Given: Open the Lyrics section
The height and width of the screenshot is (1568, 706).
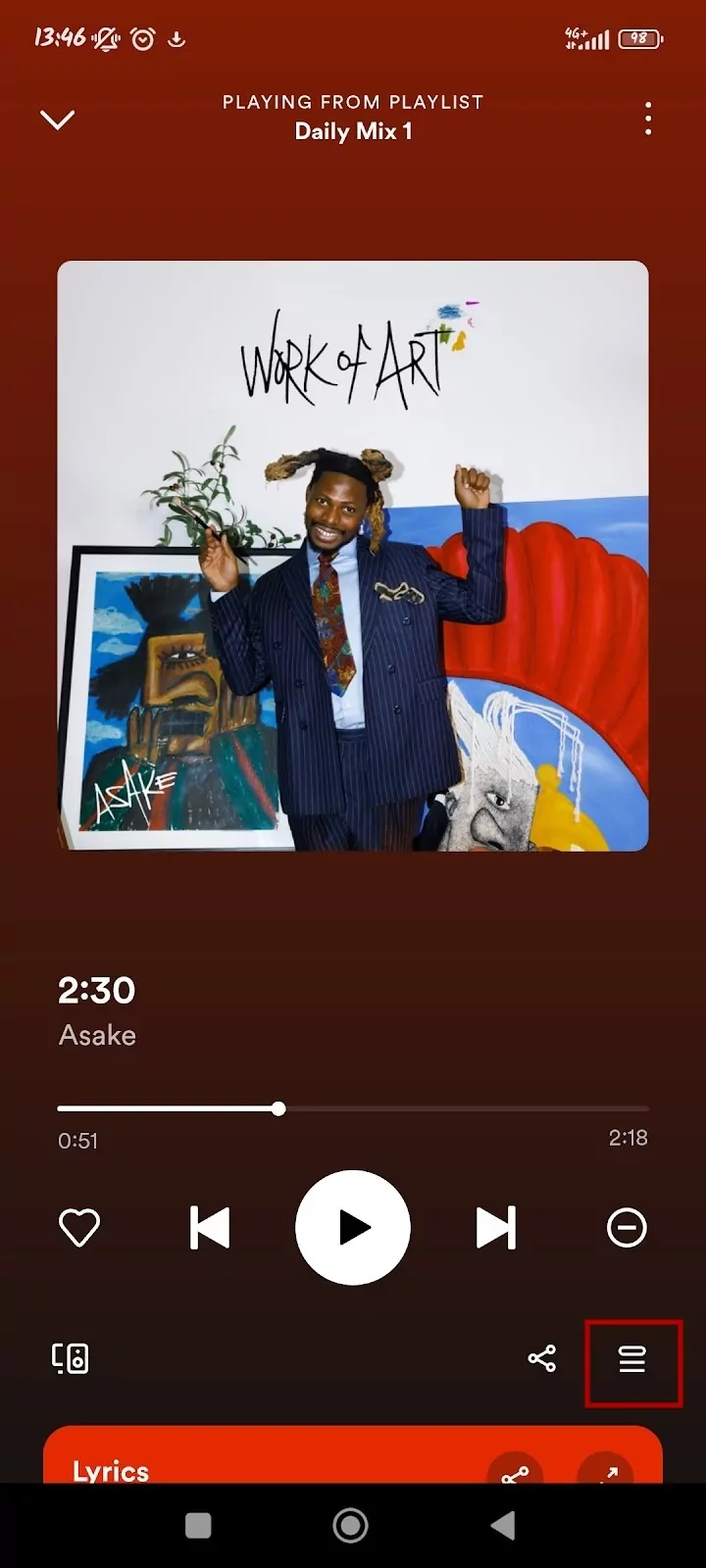Looking at the screenshot, I should click(111, 1470).
